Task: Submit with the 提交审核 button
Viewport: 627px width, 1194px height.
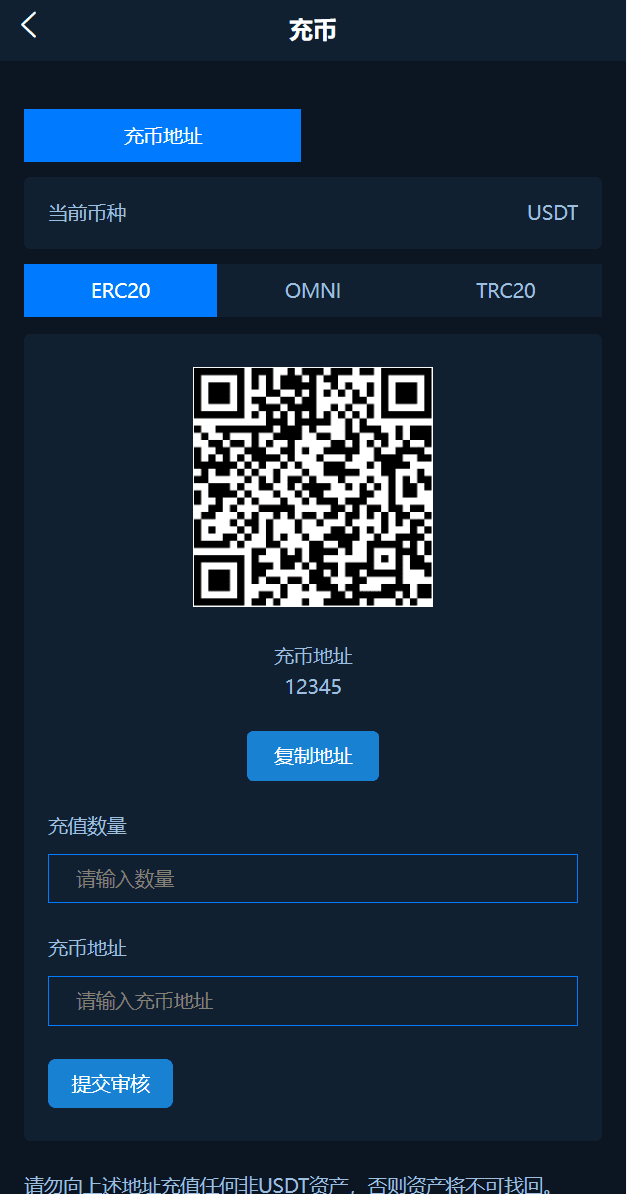Action: click(x=110, y=1084)
